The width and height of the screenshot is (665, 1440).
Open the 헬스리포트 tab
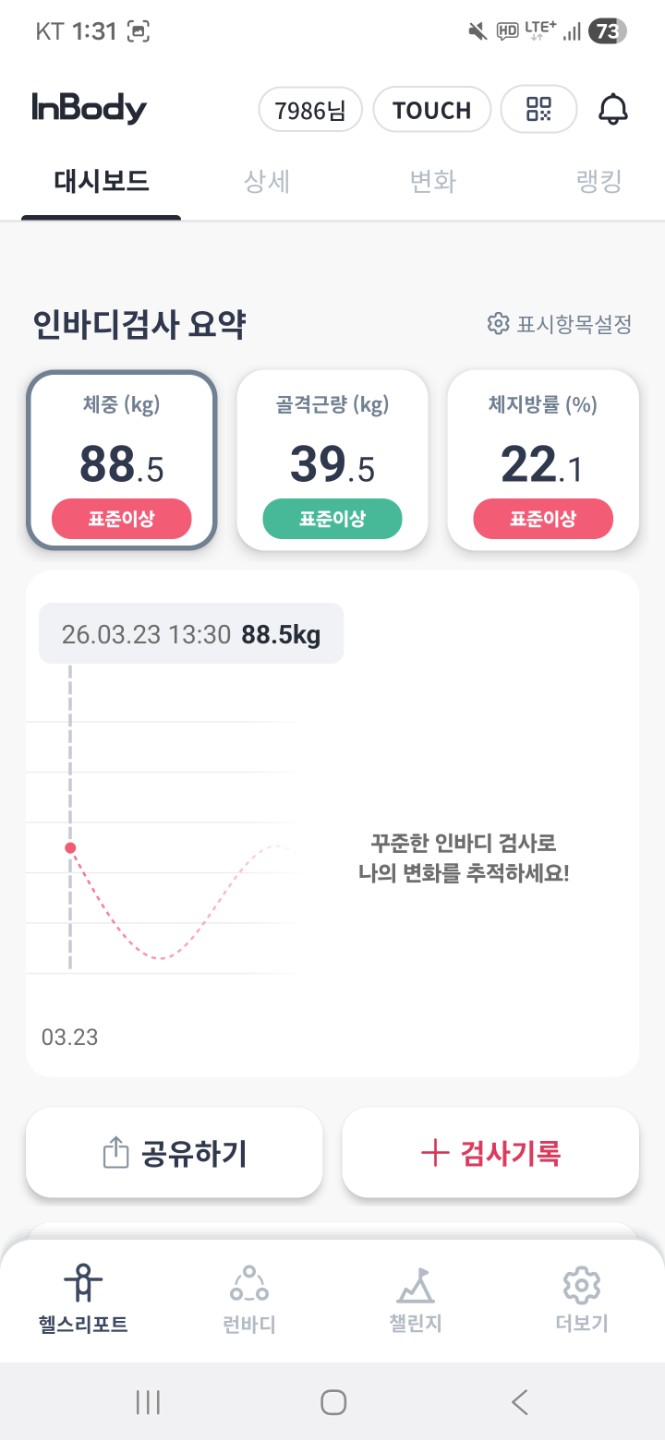point(83,1298)
